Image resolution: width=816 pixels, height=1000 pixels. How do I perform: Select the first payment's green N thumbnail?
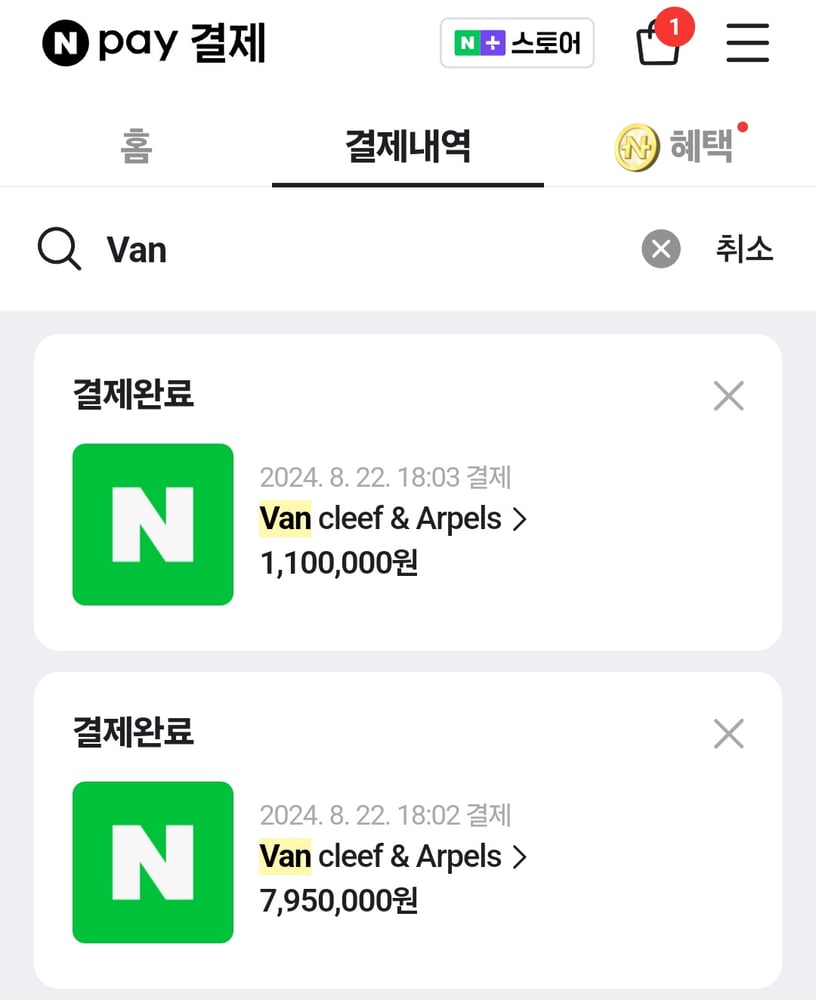[x=152, y=524]
